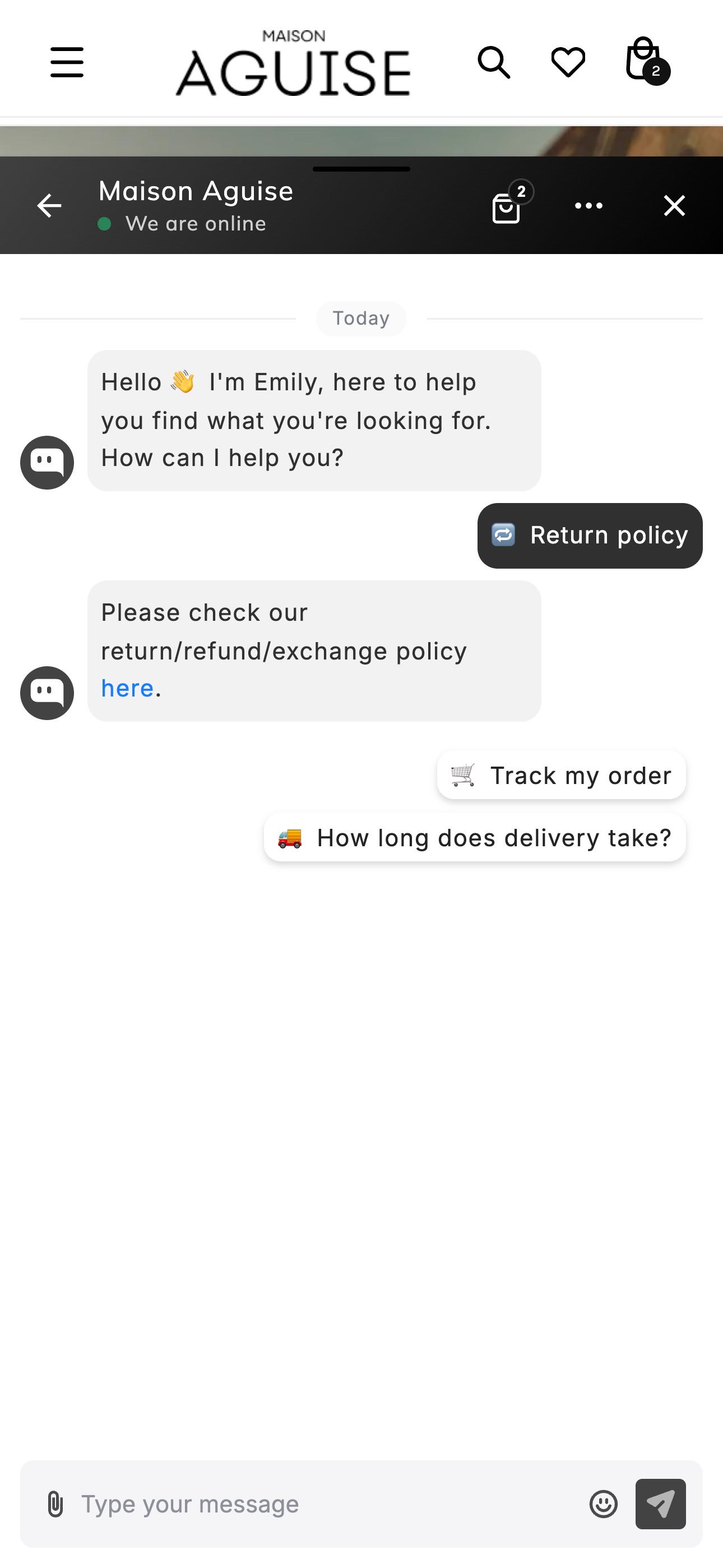Attach a file with the paperclip
Image resolution: width=723 pixels, height=1568 pixels.
point(55,1504)
